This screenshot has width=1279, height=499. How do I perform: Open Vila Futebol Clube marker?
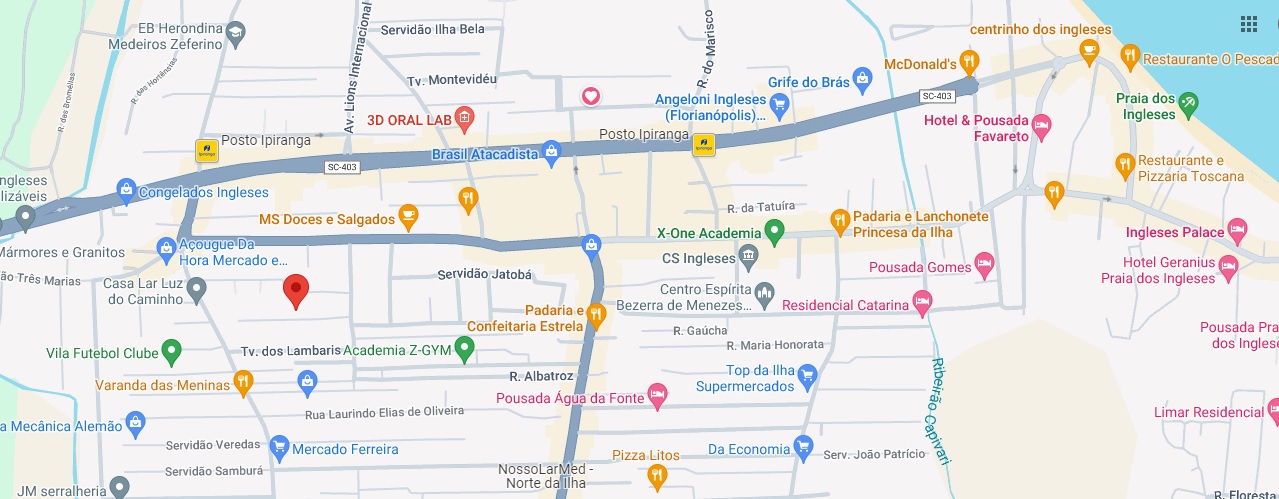[x=171, y=352]
